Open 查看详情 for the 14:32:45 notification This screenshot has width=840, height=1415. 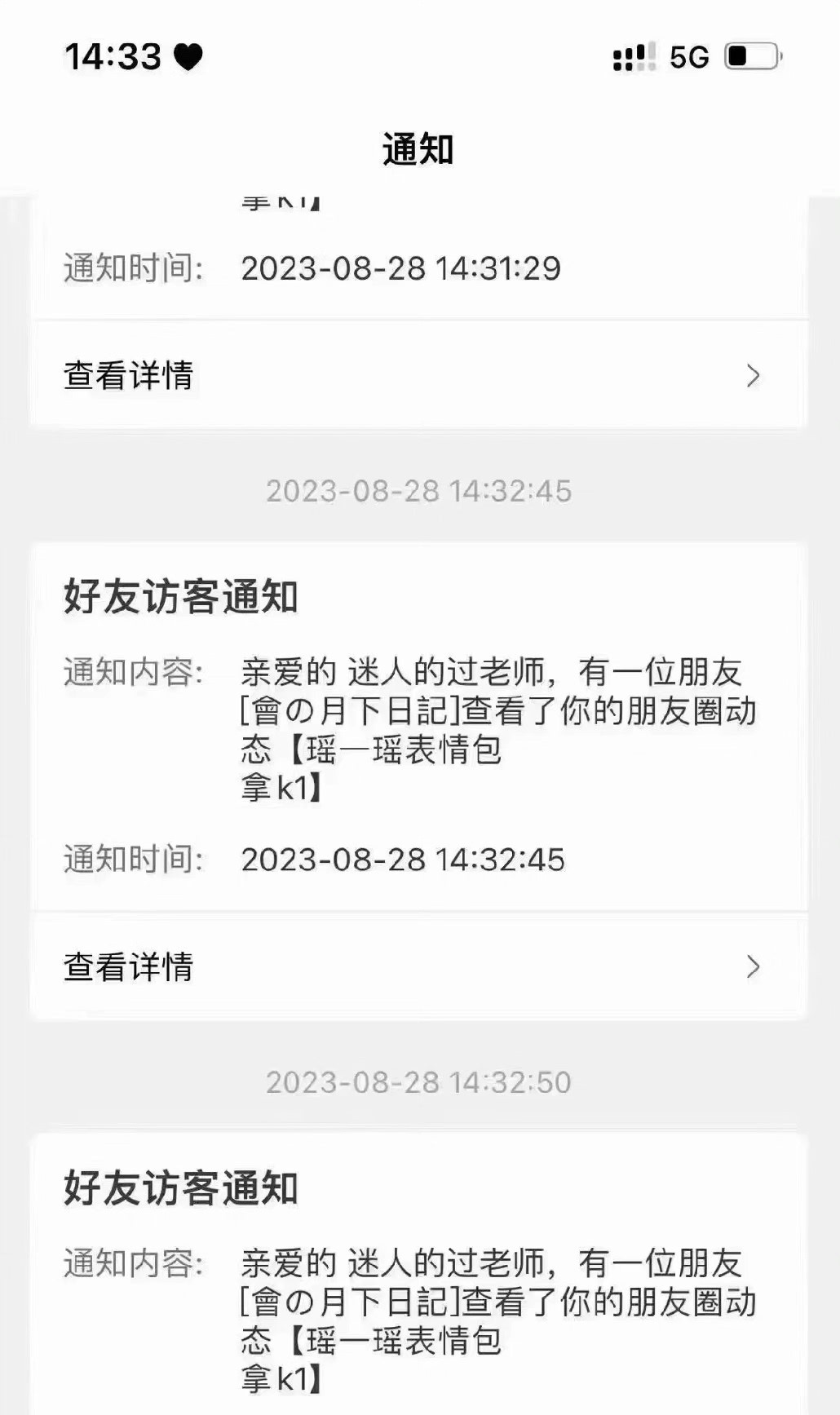(418, 967)
